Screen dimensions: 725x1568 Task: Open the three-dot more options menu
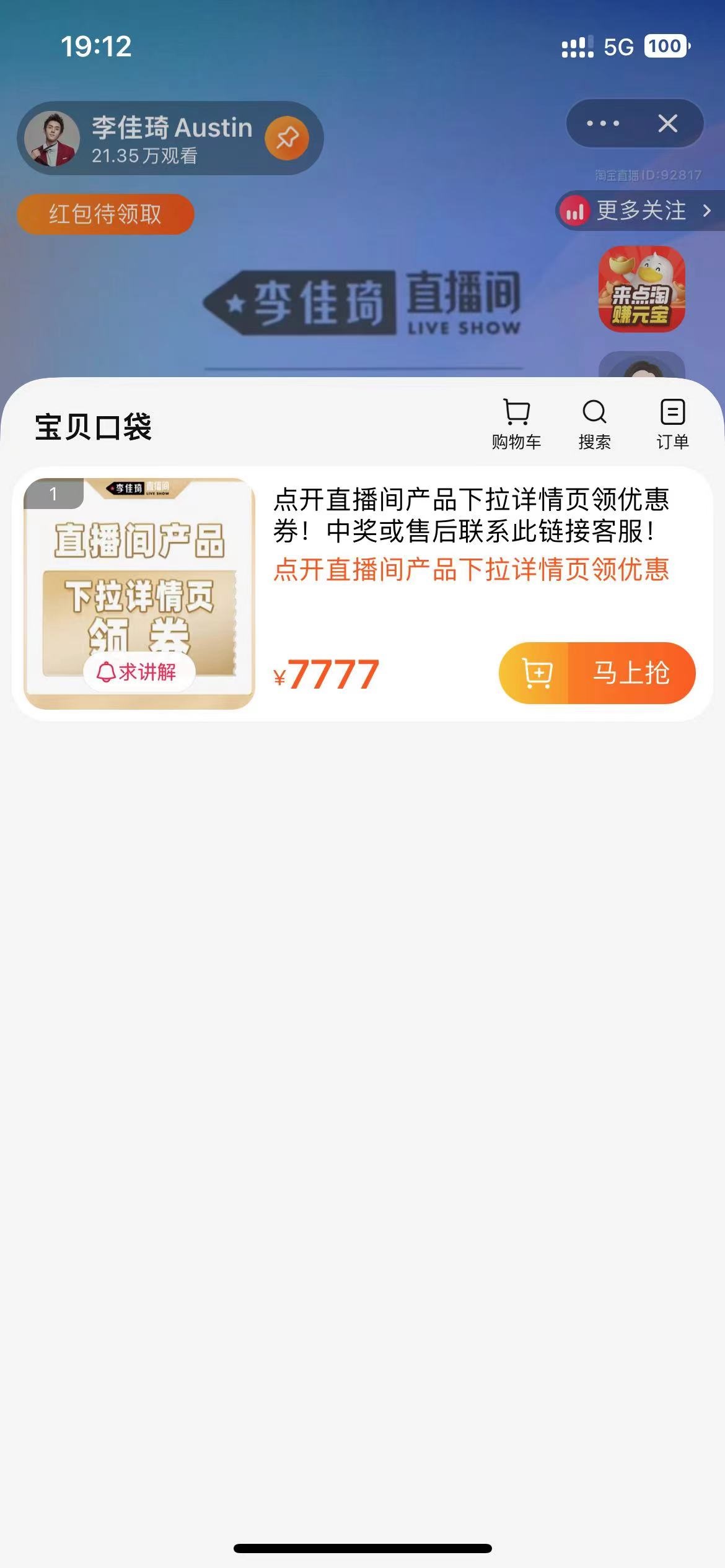[602, 124]
